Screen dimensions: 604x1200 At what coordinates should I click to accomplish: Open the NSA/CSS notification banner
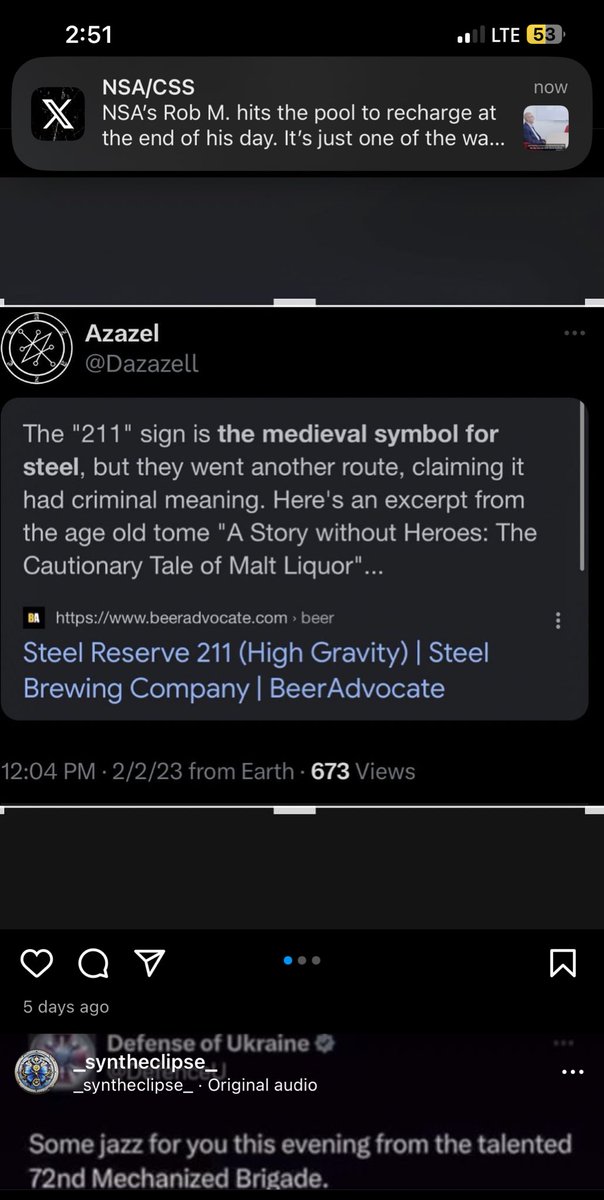click(300, 113)
